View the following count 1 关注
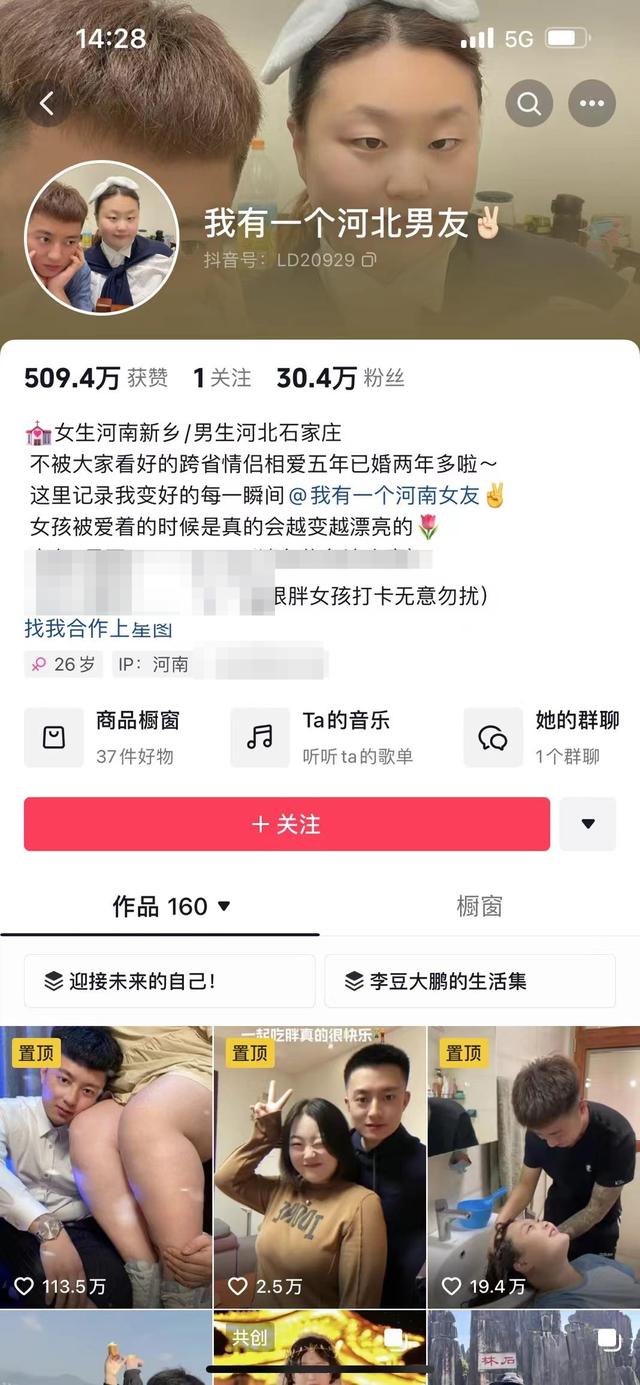The width and height of the screenshot is (640, 1385). [222, 378]
